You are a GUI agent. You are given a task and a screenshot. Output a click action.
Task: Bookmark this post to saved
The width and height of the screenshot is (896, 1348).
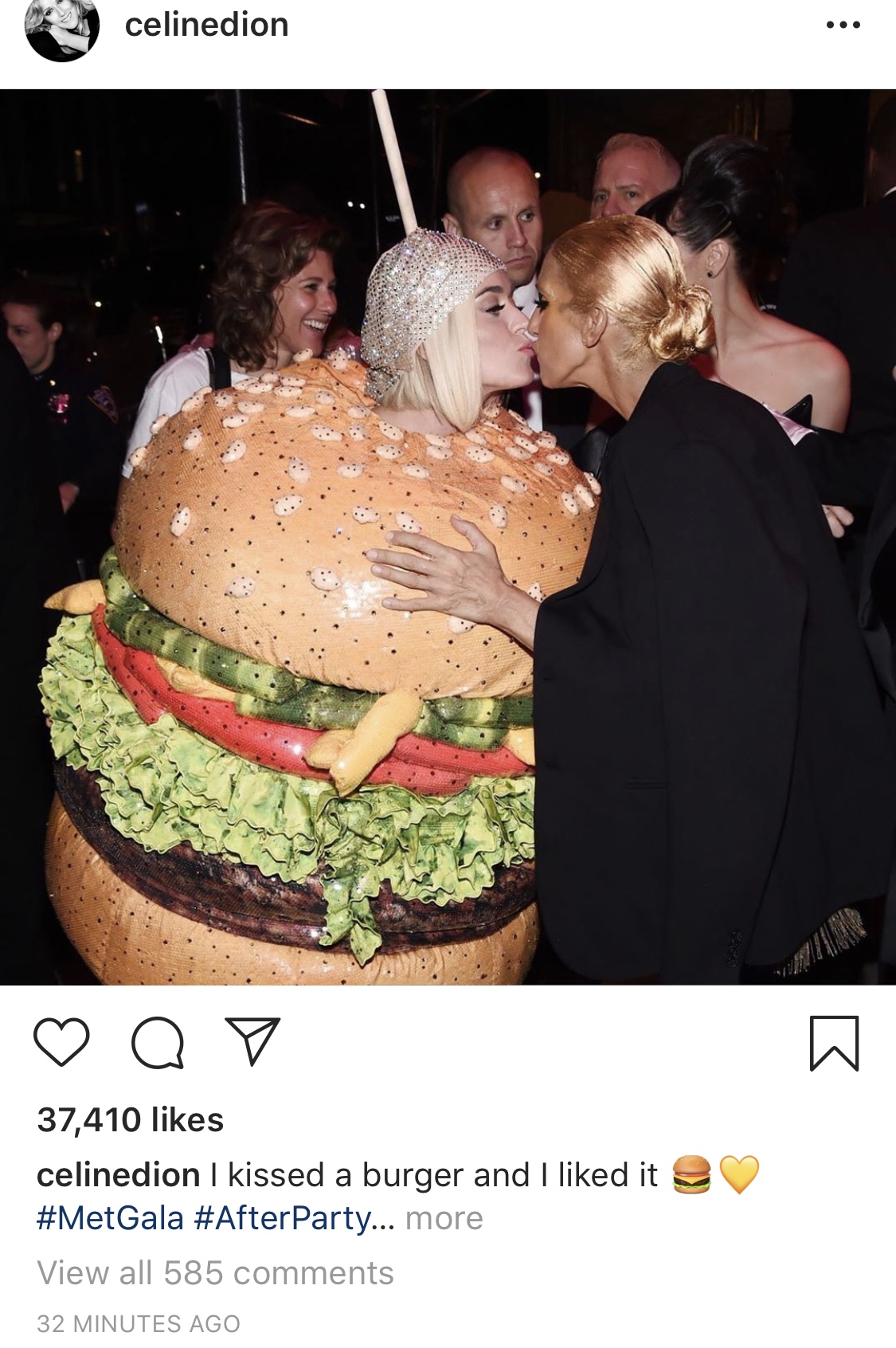click(834, 1042)
